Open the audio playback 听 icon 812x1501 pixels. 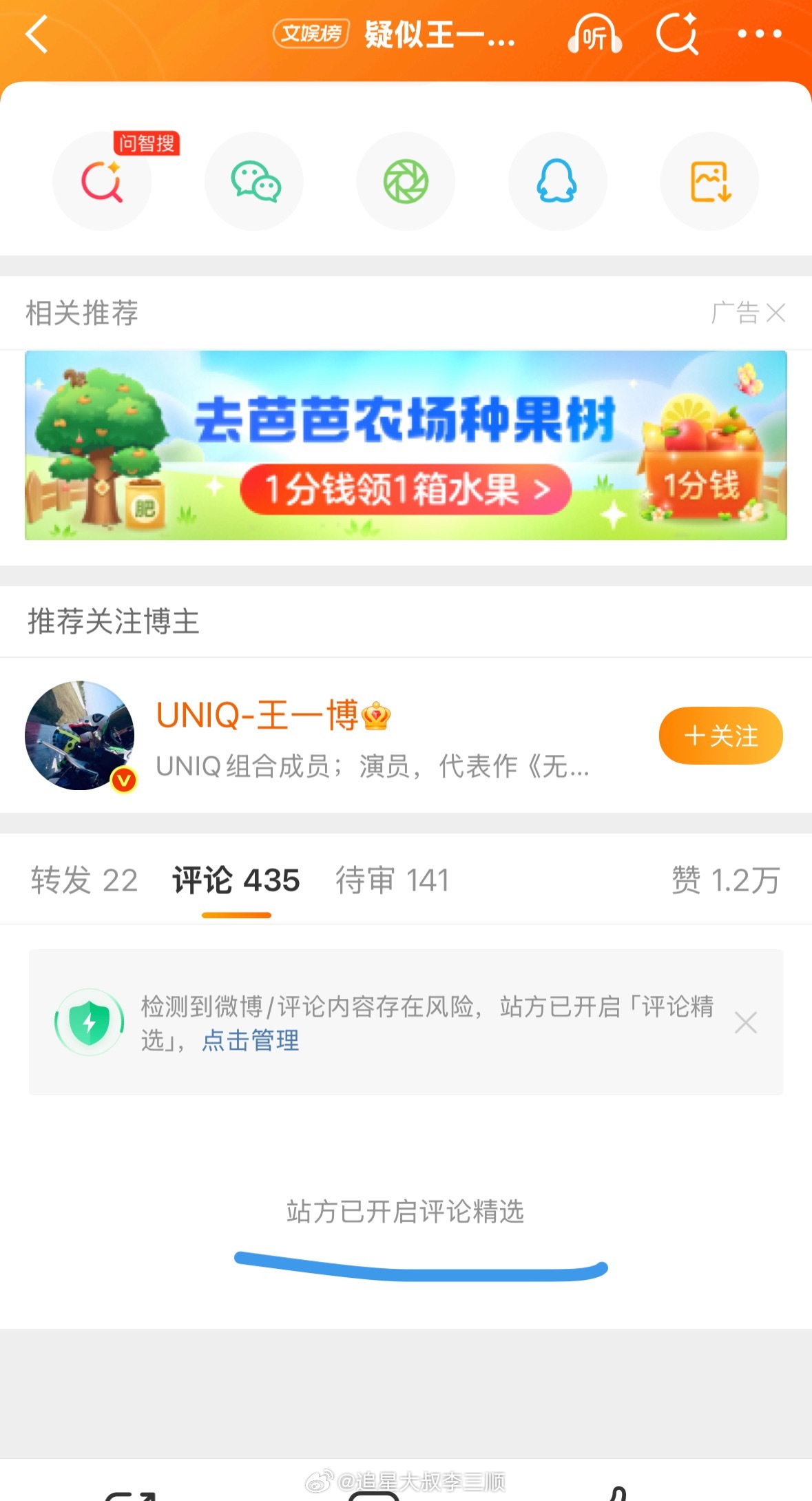[596, 34]
